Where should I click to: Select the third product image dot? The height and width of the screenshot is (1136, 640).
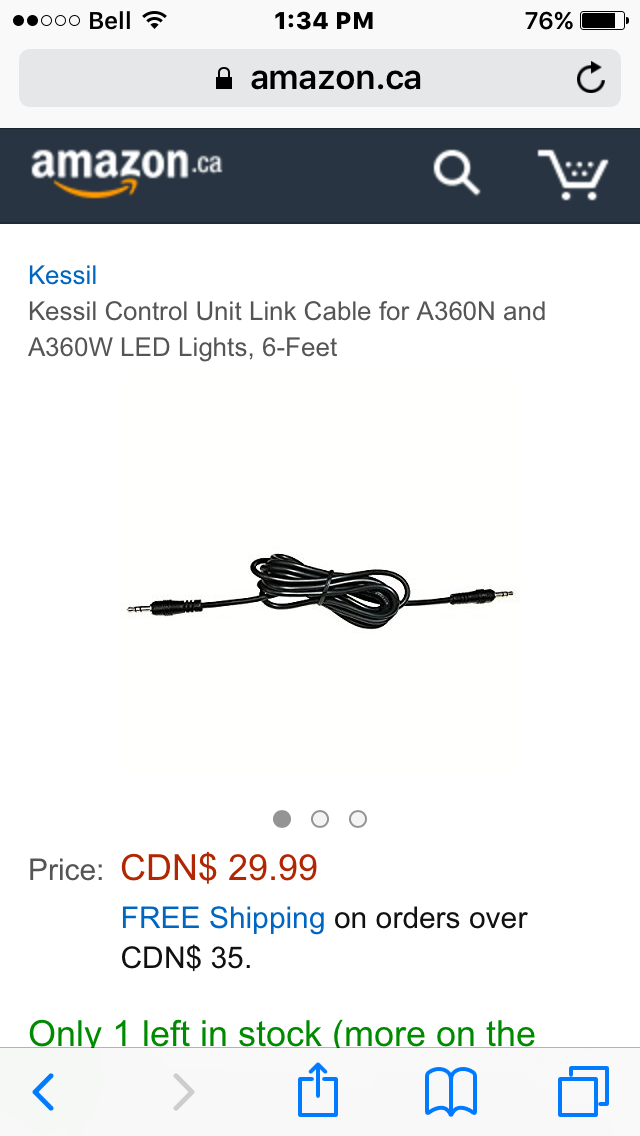point(358,819)
